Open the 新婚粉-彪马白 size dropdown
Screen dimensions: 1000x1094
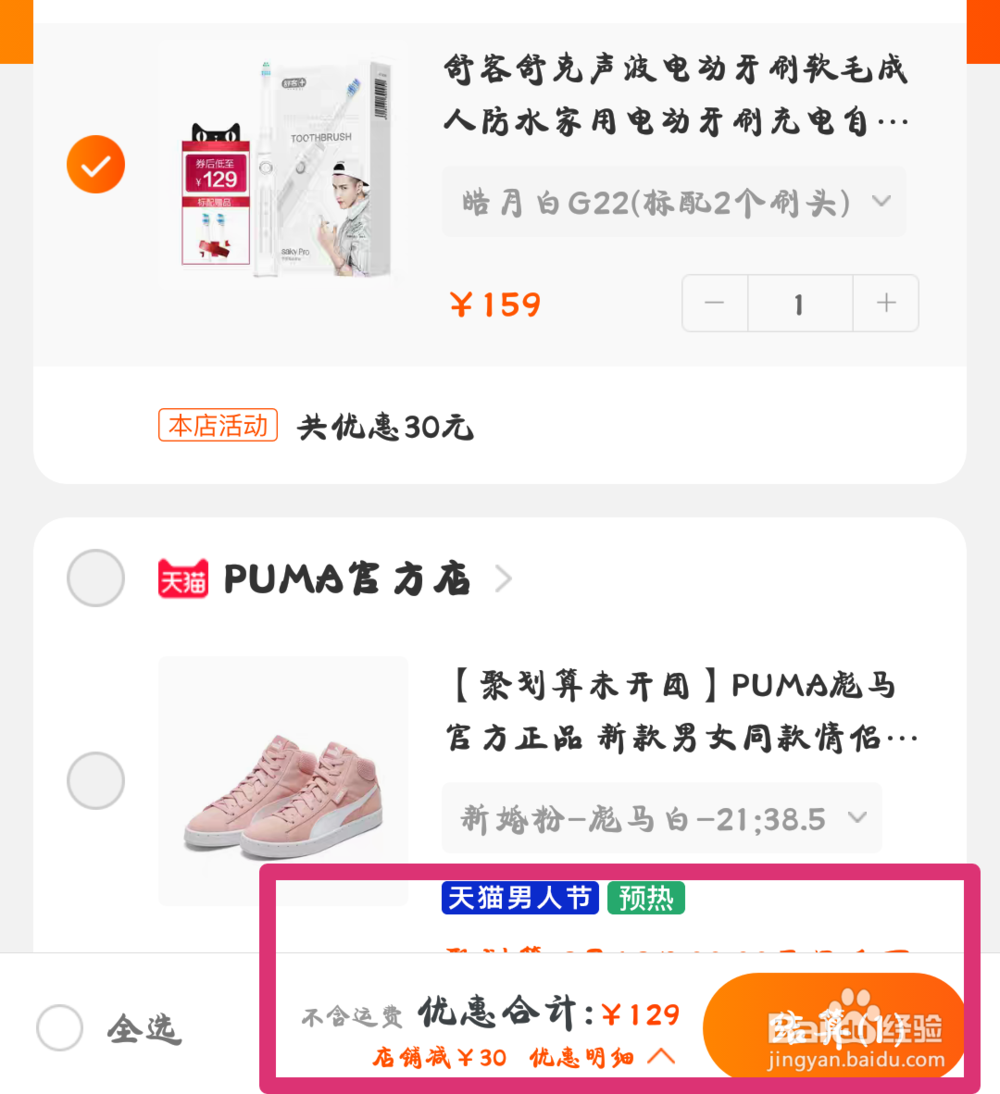click(662, 818)
